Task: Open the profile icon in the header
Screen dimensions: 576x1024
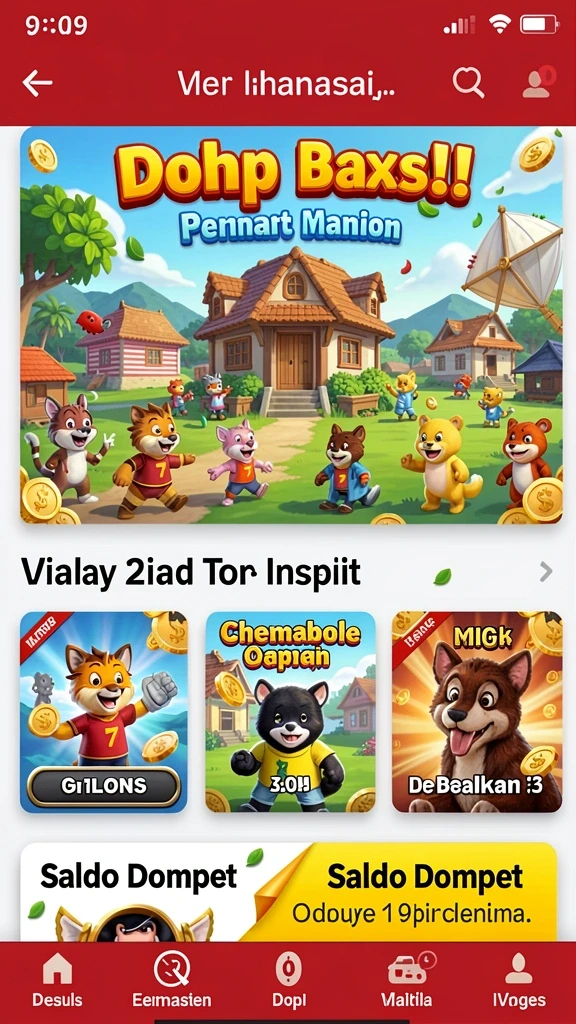Action: coord(538,83)
